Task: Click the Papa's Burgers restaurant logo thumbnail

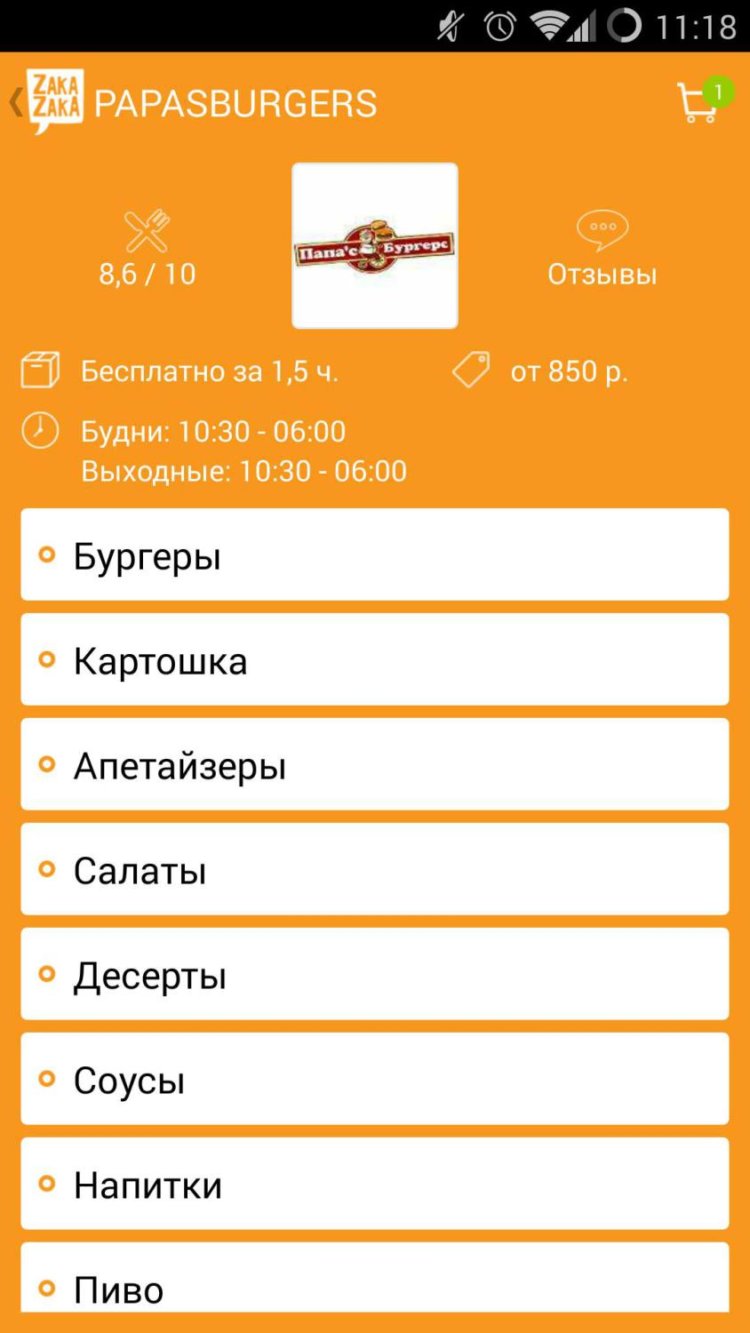Action: [374, 243]
